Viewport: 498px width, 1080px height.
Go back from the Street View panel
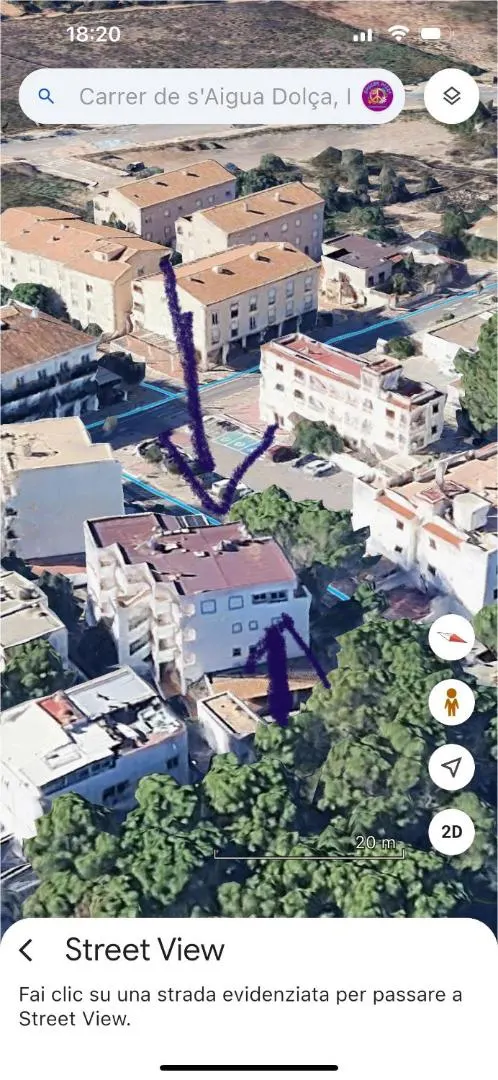25,951
